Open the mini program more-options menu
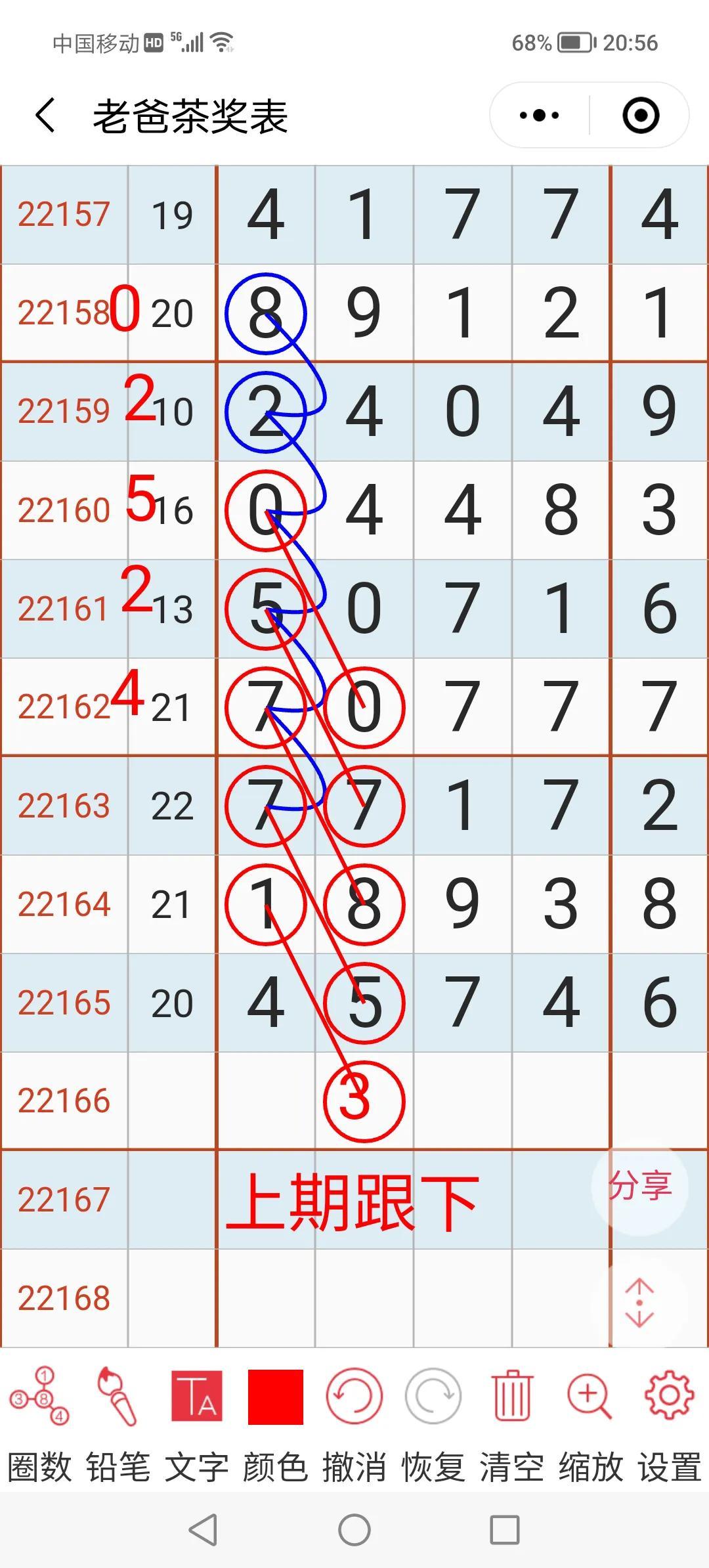The image size is (709, 1568). (x=540, y=116)
